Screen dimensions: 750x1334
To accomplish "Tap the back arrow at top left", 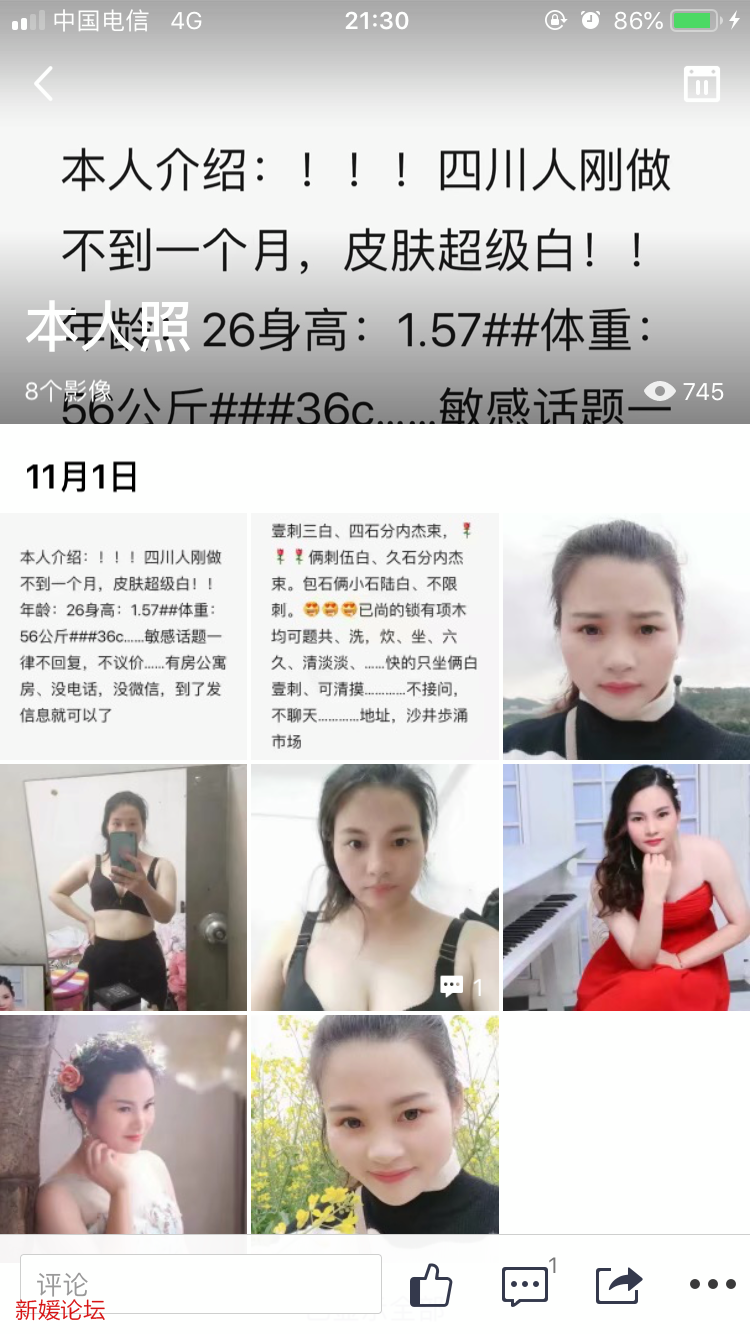I will (42, 84).
